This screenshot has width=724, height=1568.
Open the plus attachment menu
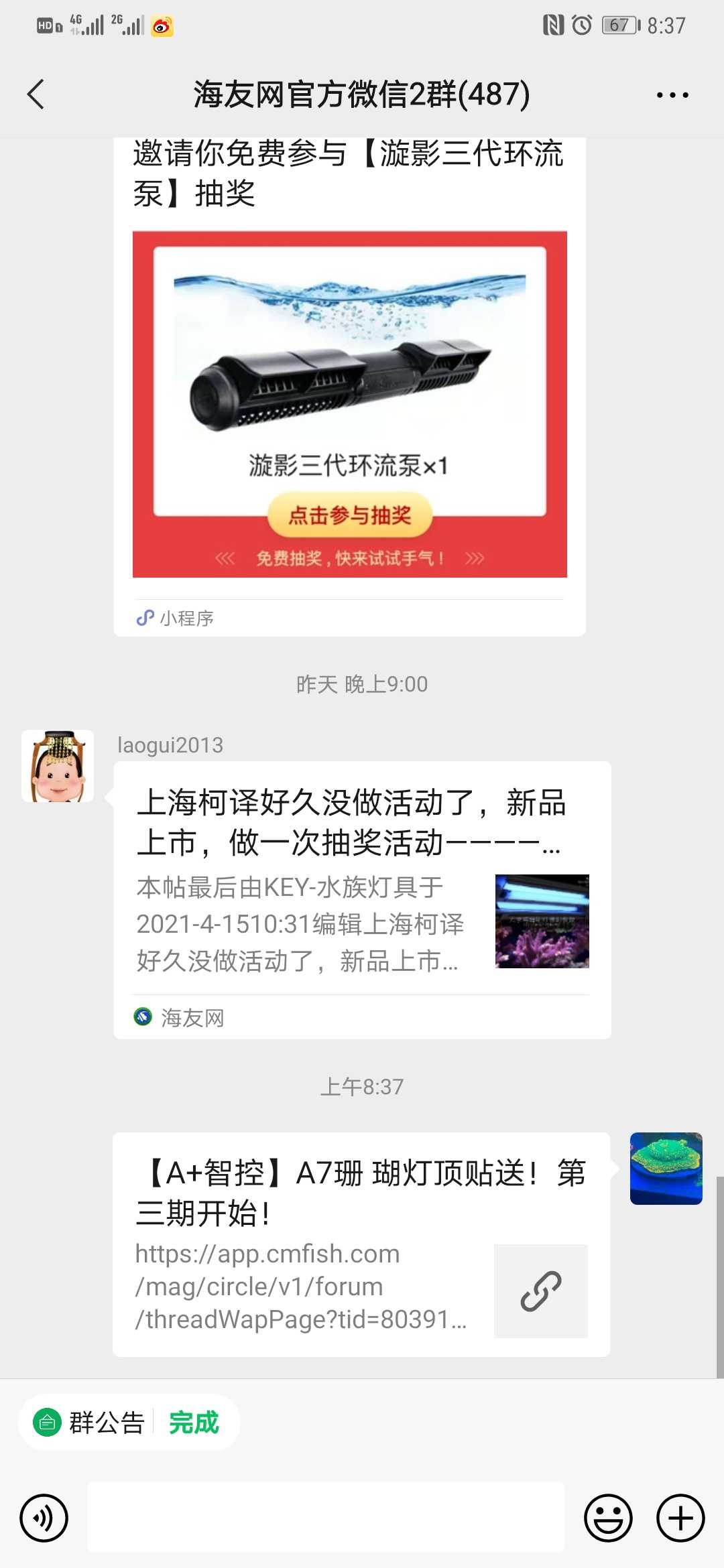[x=680, y=1517]
